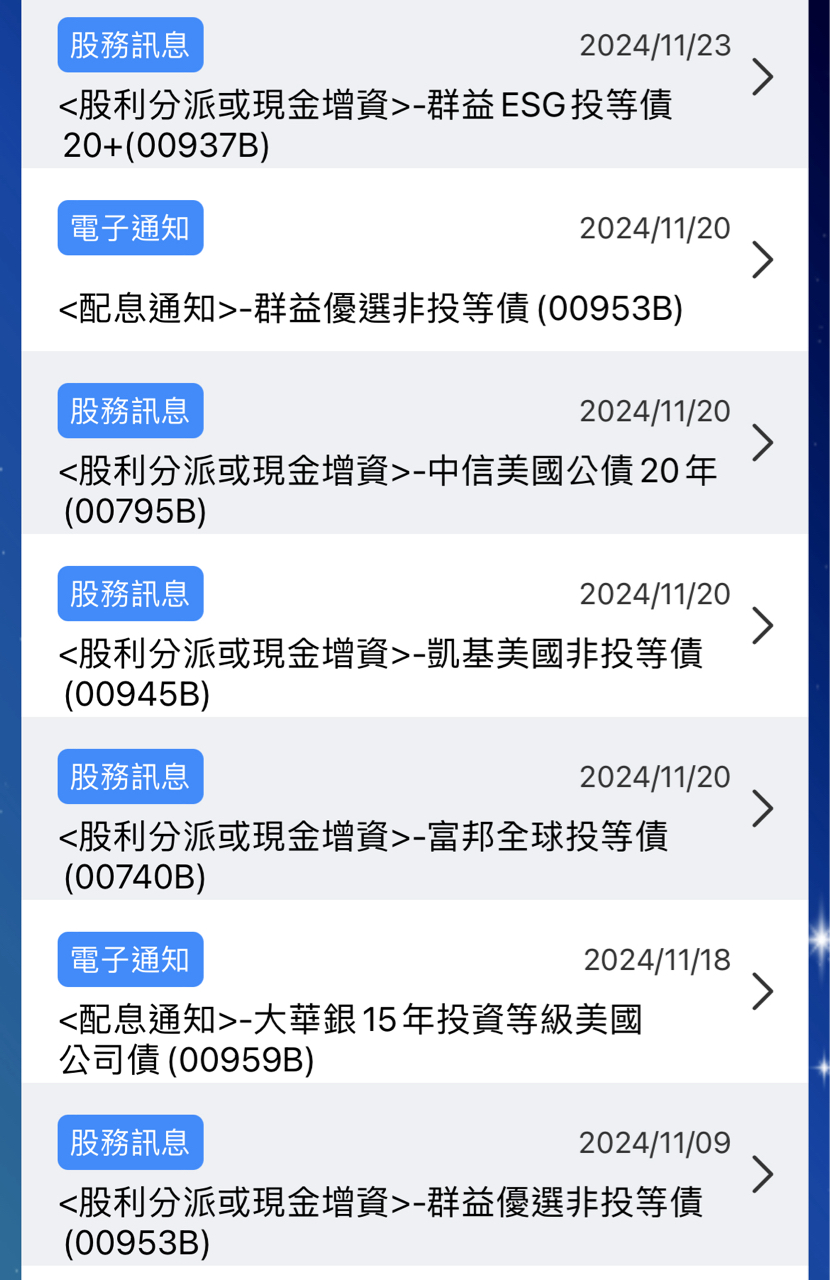Screen dimensions: 830x1280
Task: Select the 2024/11/23 dated notice
Action: tap(400, 90)
